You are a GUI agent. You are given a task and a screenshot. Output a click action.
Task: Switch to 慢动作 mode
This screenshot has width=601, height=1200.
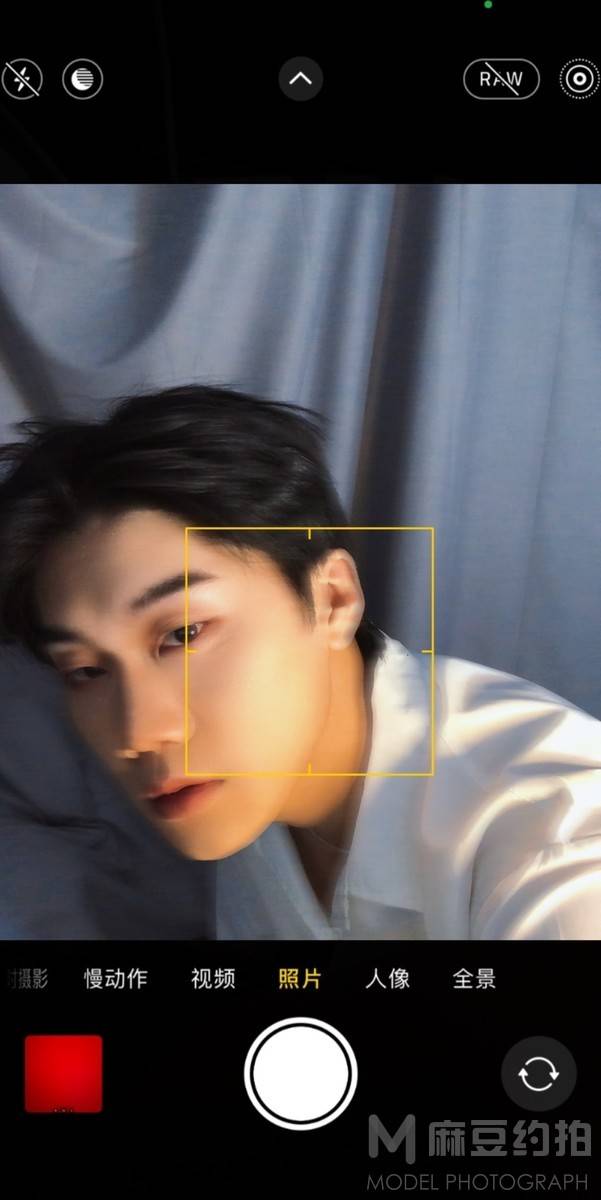click(x=115, y=978)
